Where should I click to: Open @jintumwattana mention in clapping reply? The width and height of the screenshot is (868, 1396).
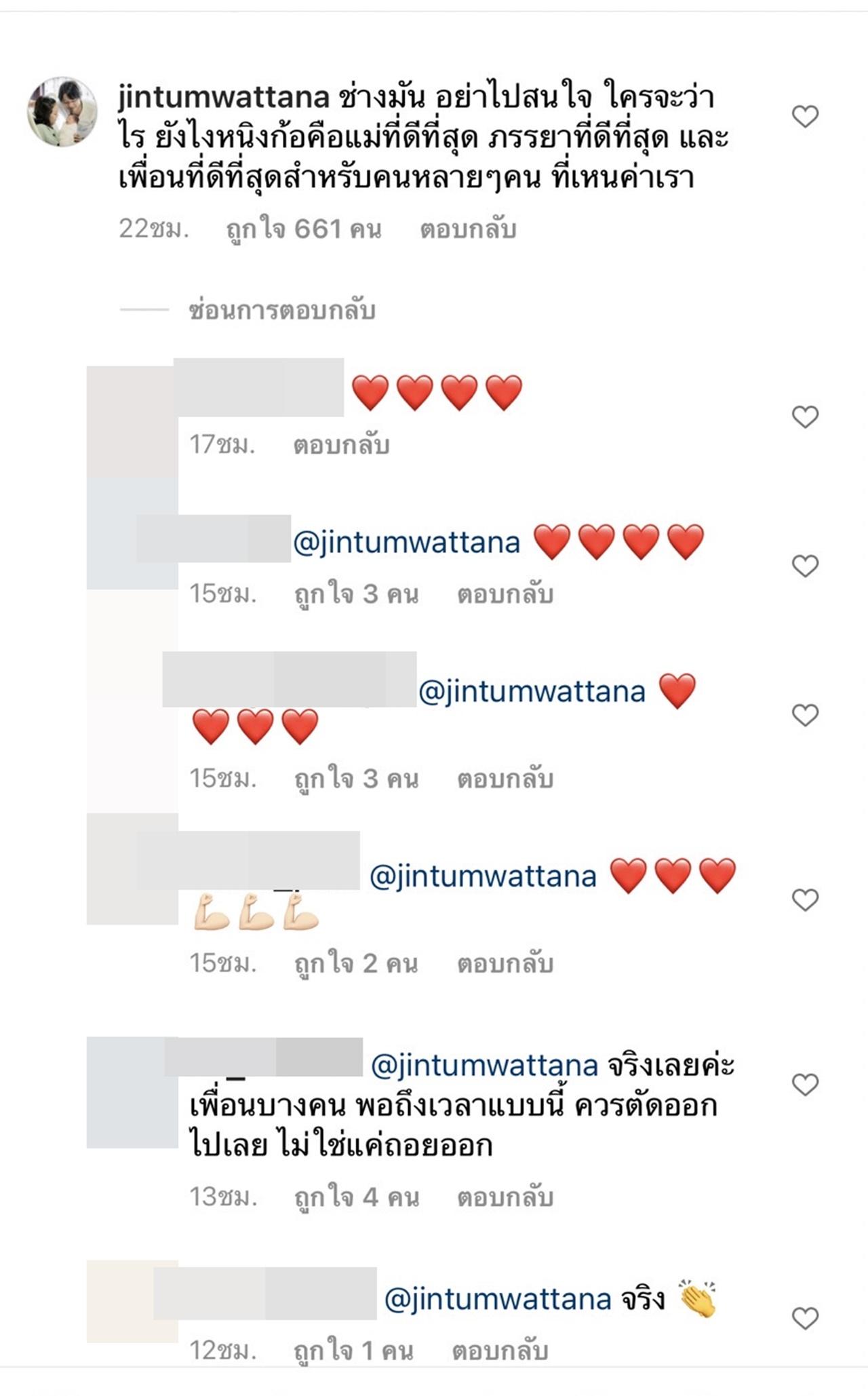[498, 1299]
